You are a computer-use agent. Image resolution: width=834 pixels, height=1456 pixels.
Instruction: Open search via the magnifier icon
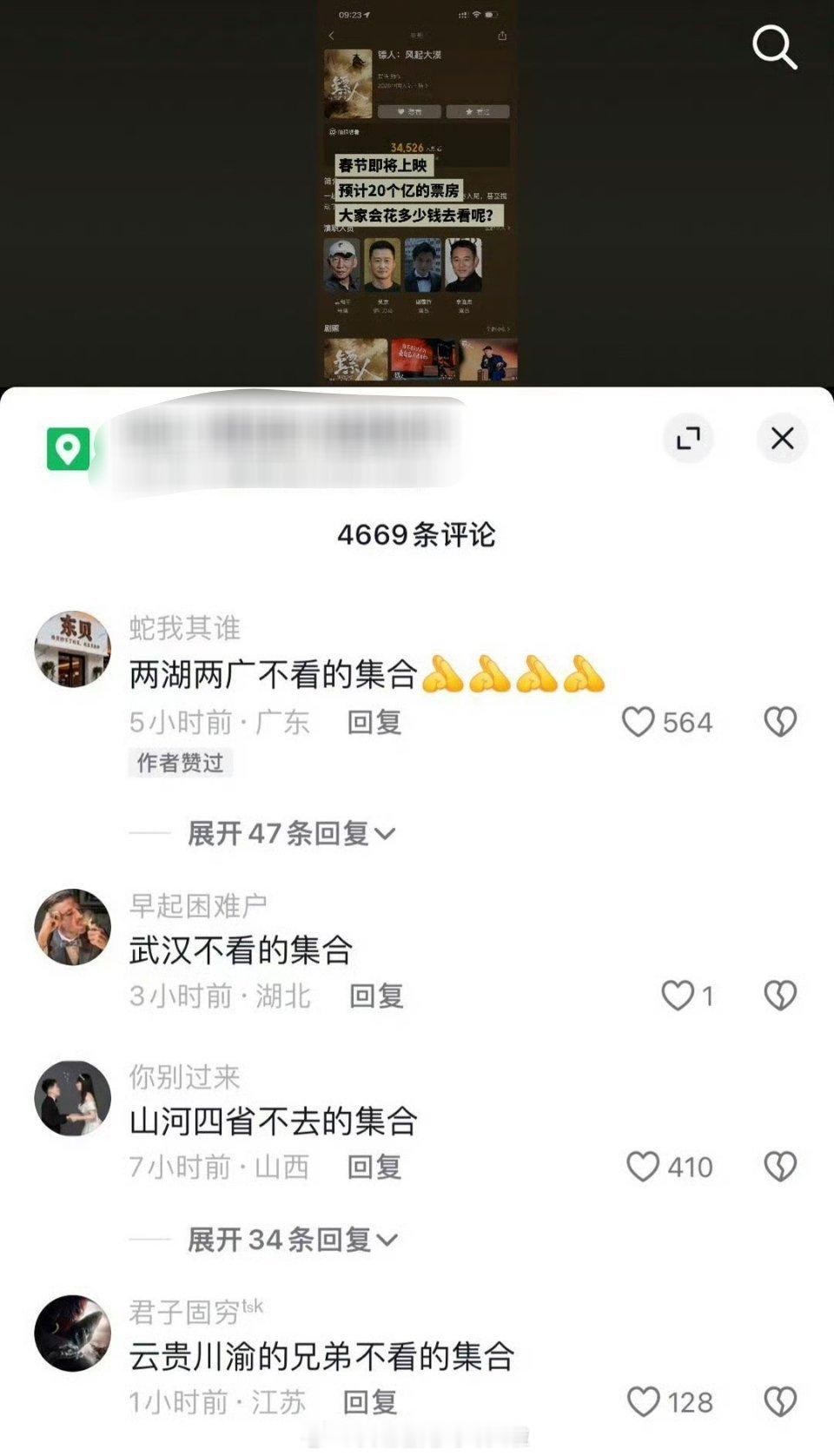[771, 49]
